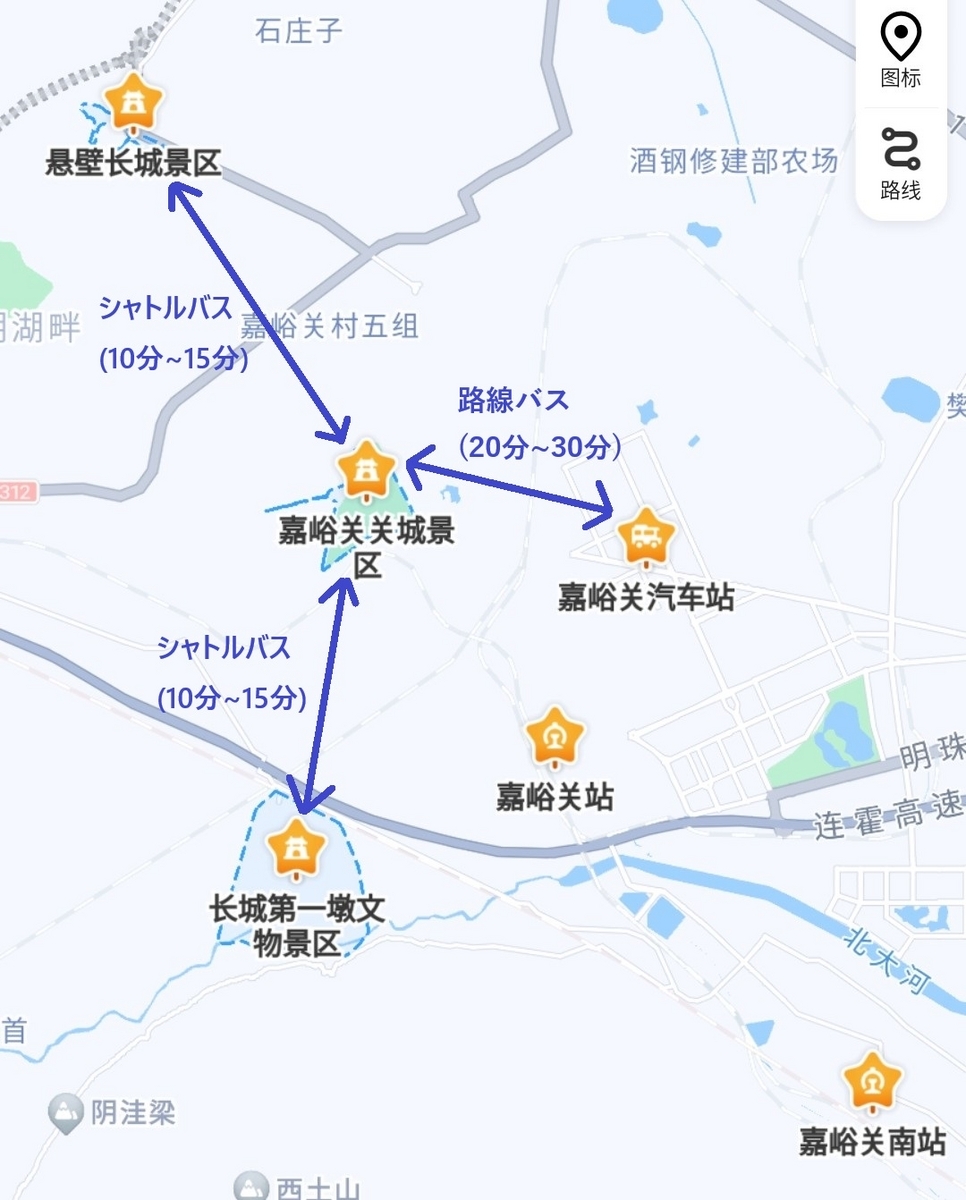Open the 路线 route view
The width and height of the screenshot is (966, 1200).
900,163
